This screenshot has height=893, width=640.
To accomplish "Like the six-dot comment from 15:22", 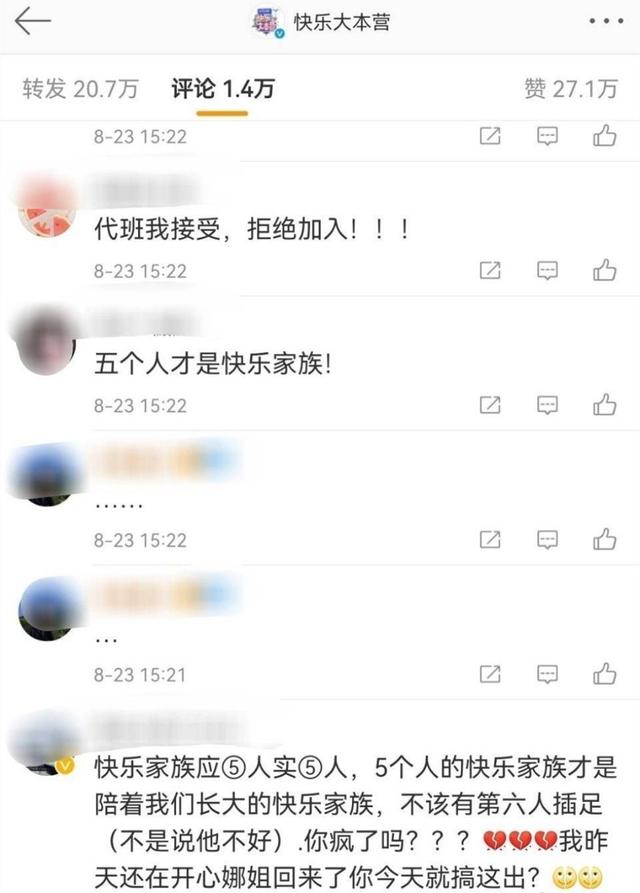I will 604,540.
